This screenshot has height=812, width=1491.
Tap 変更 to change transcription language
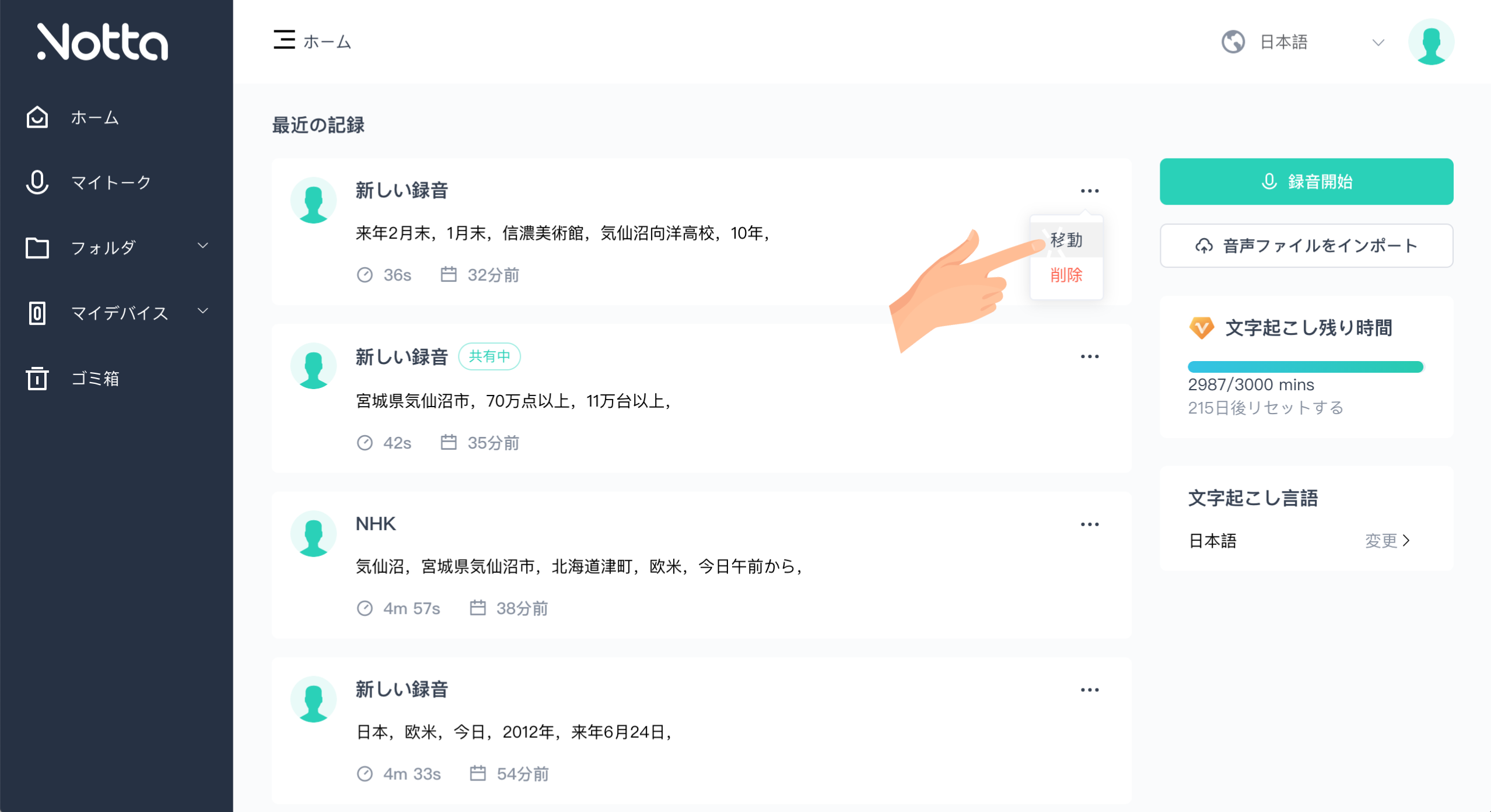tap(1387, 541)
